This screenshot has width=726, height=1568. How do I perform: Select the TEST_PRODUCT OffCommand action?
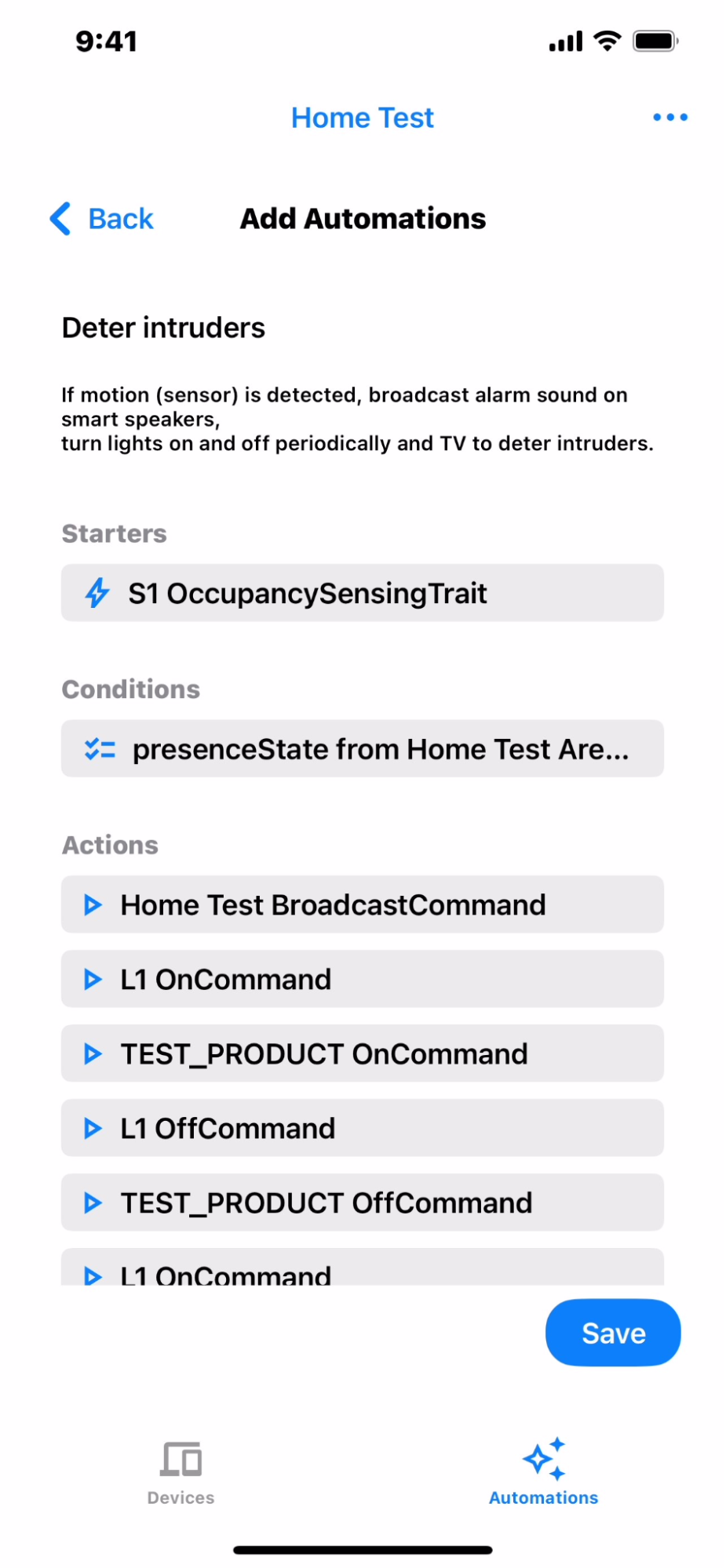362,1202
